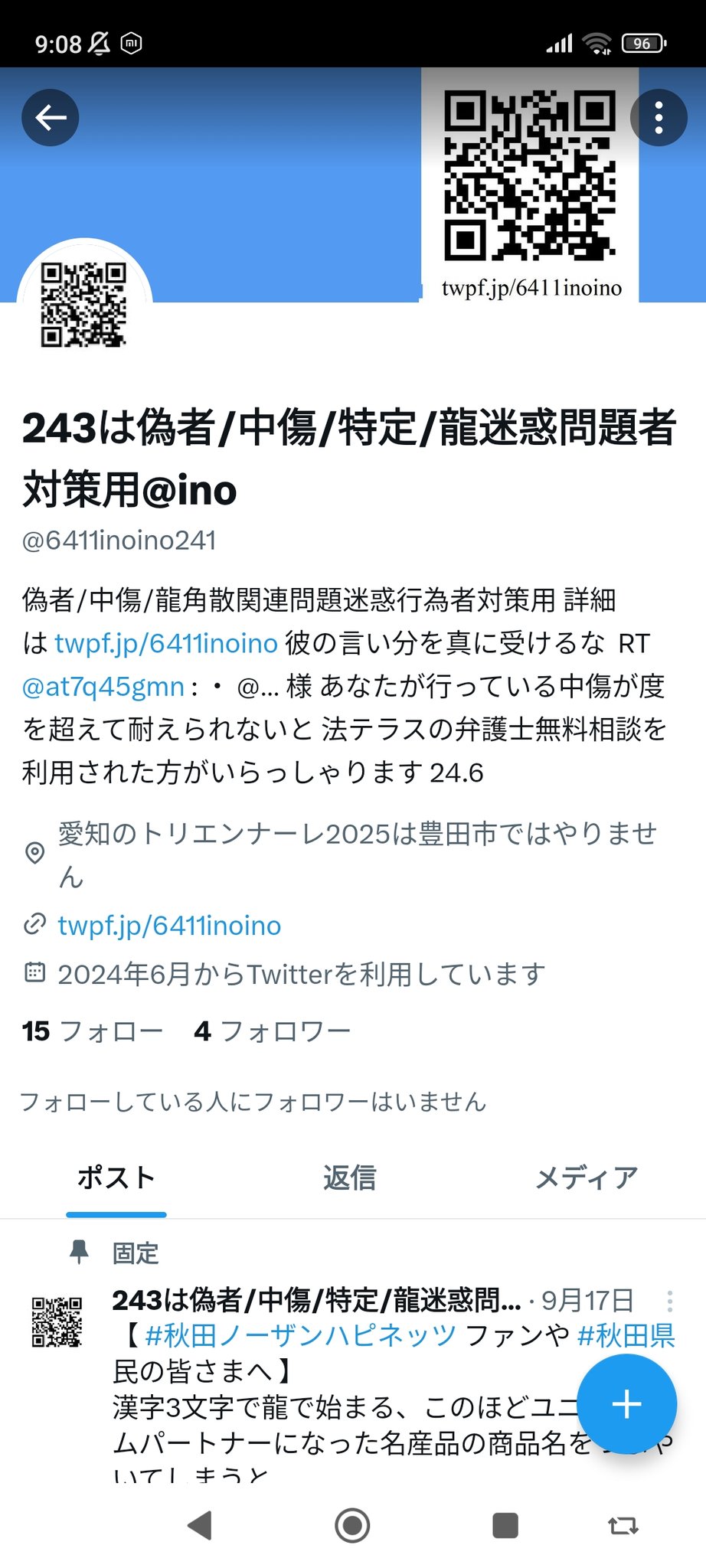
Task: Switch to the メディア tab
Action: (587, 1178)
